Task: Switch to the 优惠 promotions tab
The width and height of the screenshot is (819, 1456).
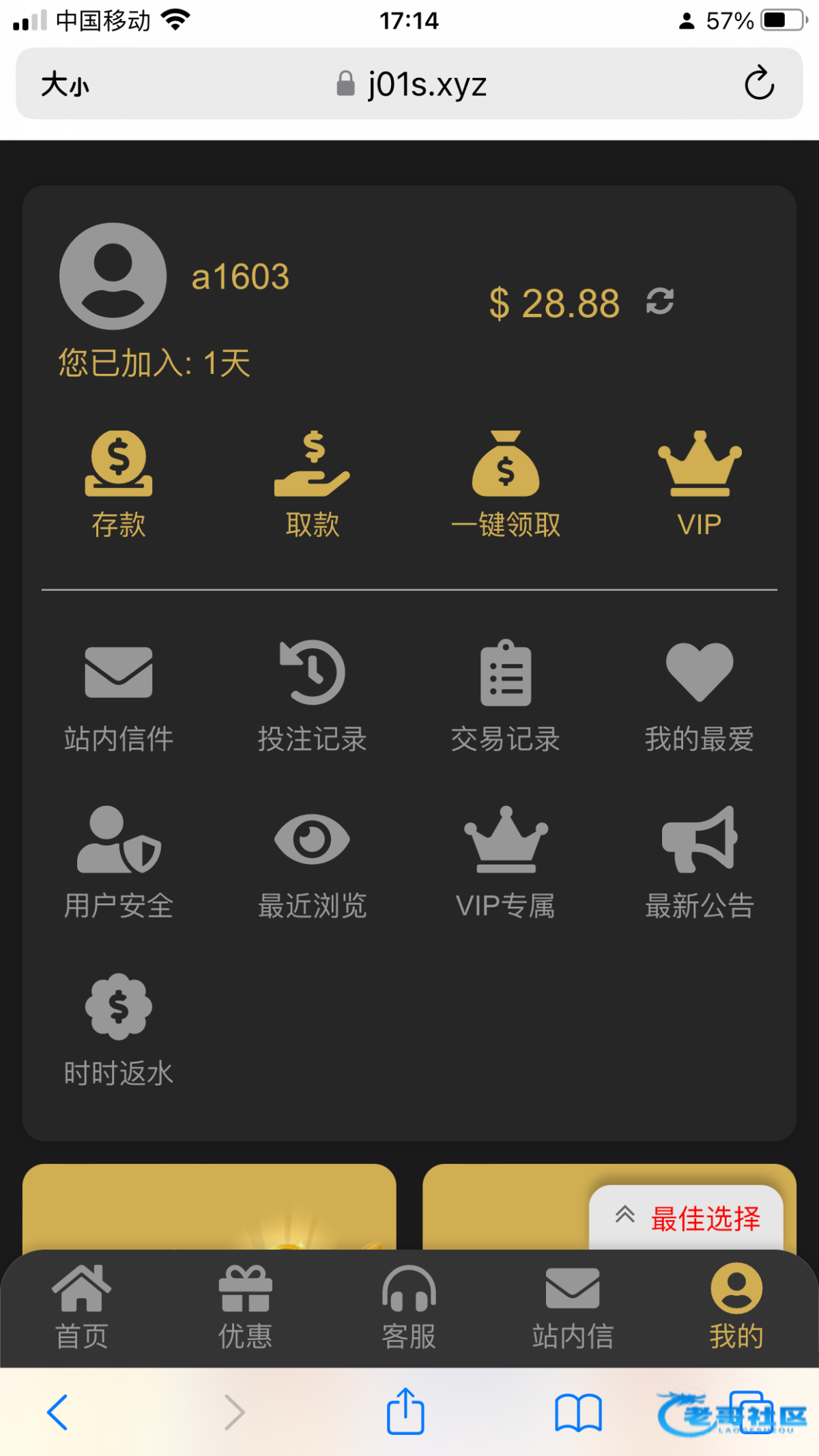Action: [245, 1308]
